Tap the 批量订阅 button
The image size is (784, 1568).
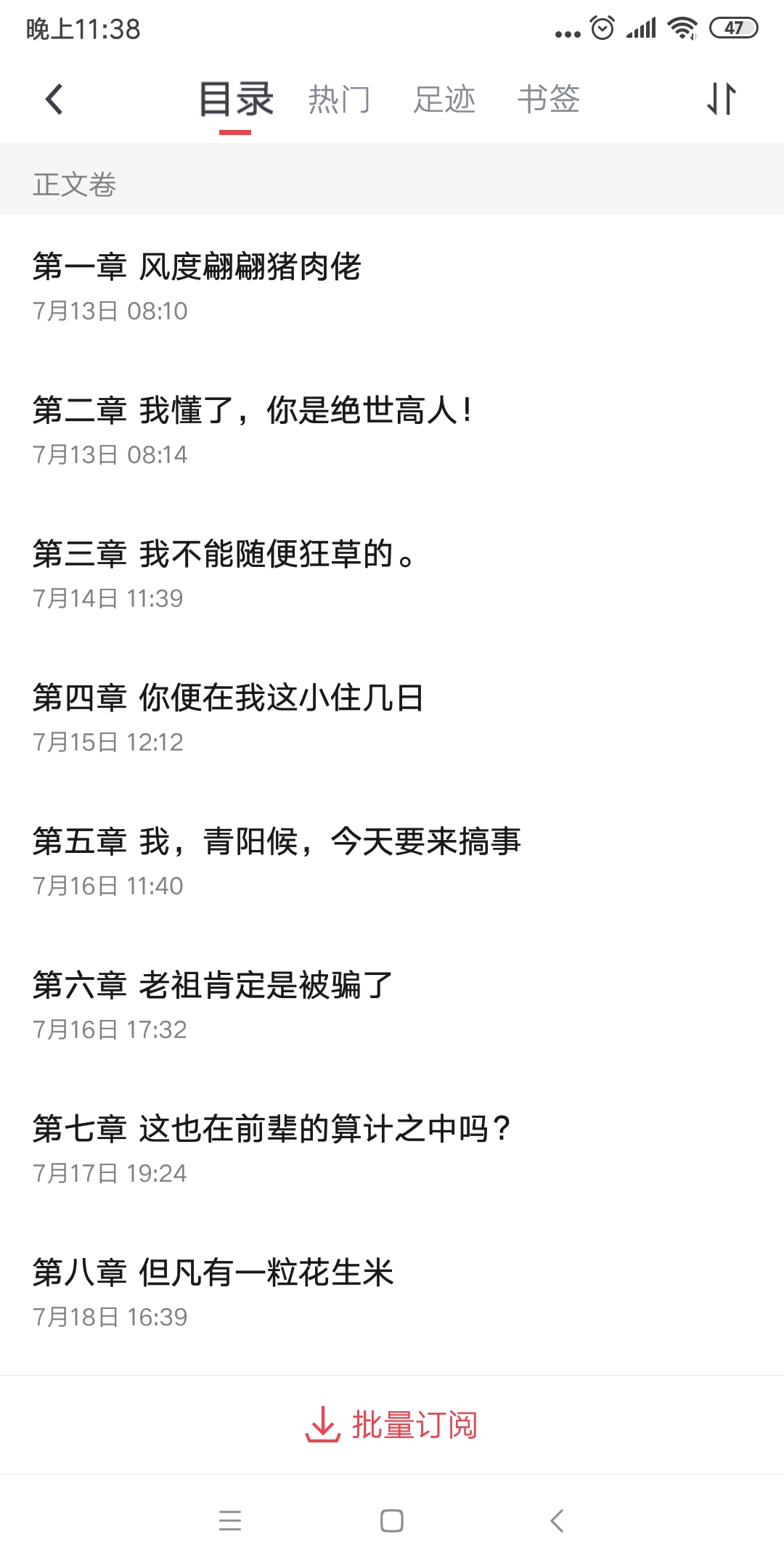(x=392, y=1425)
